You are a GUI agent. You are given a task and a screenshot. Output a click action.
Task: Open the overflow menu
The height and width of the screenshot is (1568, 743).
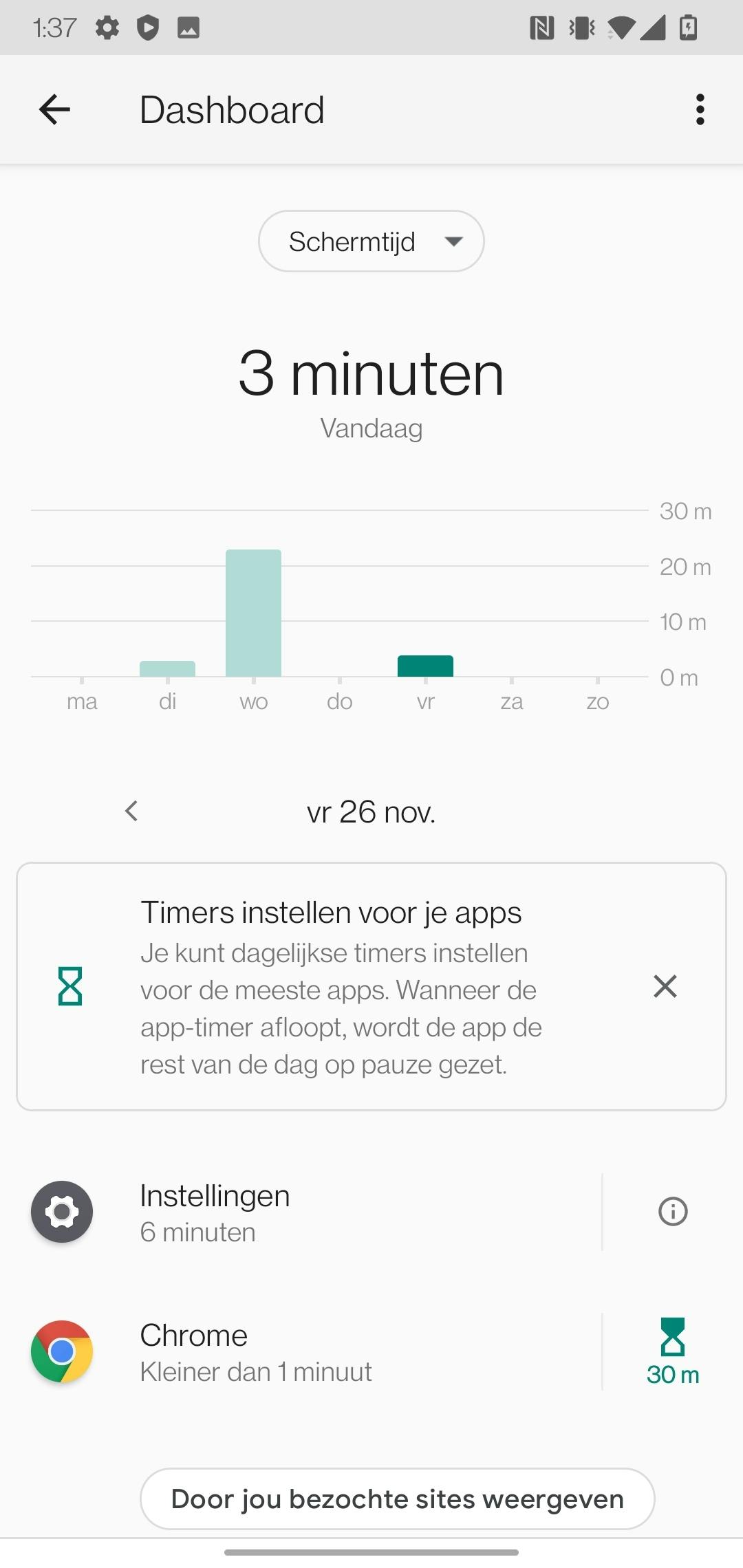700,109
